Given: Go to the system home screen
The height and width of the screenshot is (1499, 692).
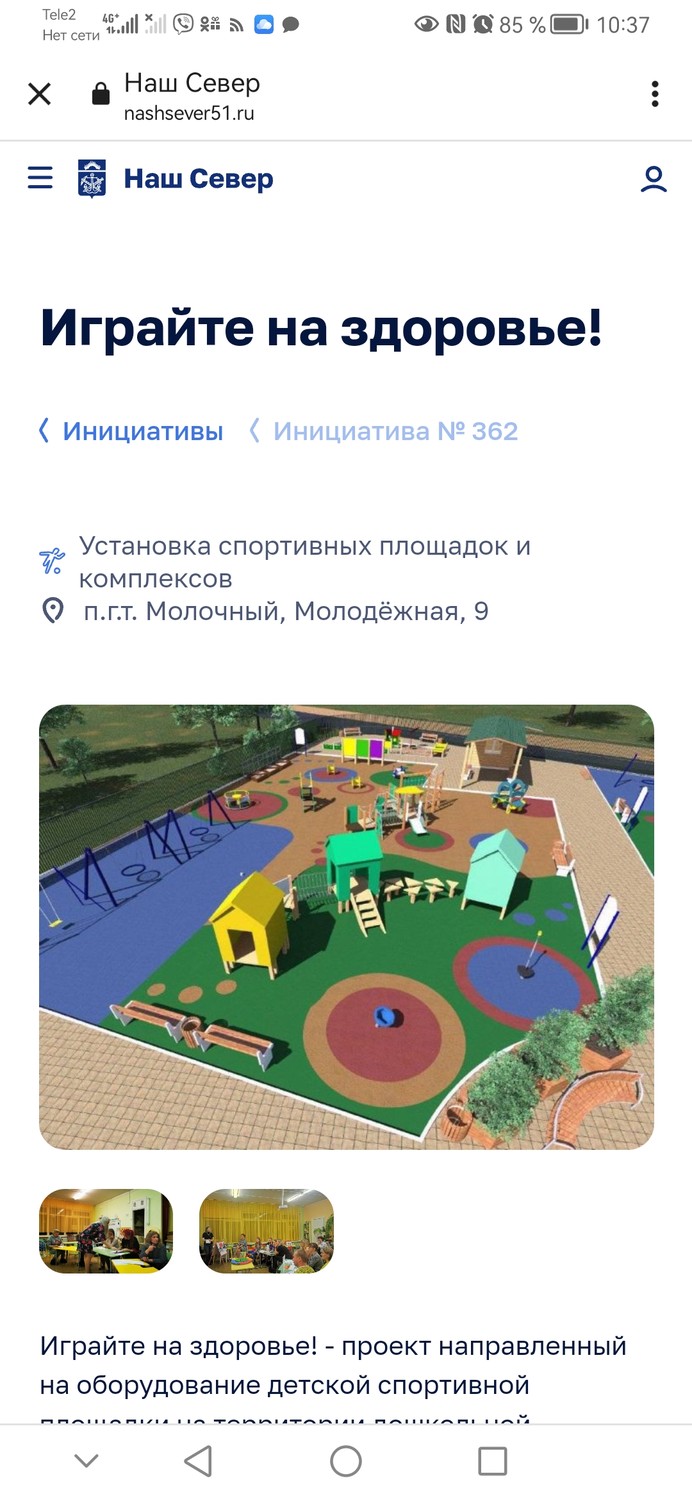Looking at the screenshot, I should coord(346,1461).
